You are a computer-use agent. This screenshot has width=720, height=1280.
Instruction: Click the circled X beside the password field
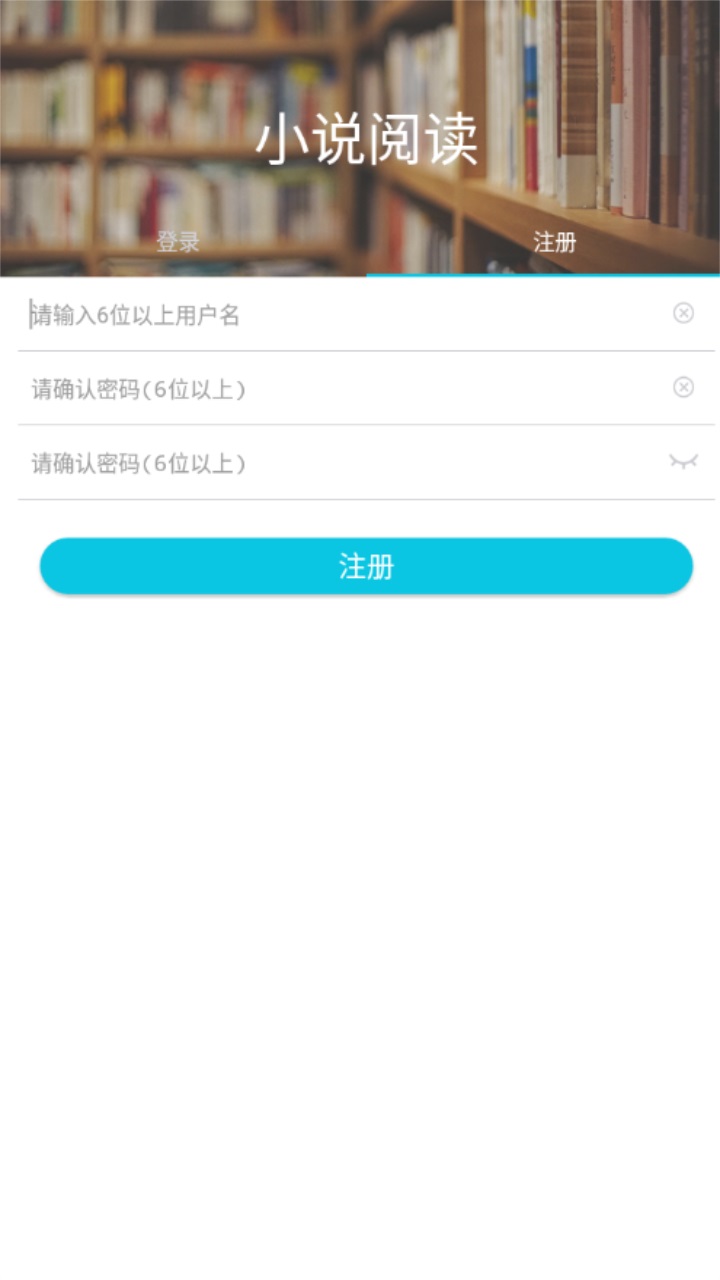click(x=683, y=387)
